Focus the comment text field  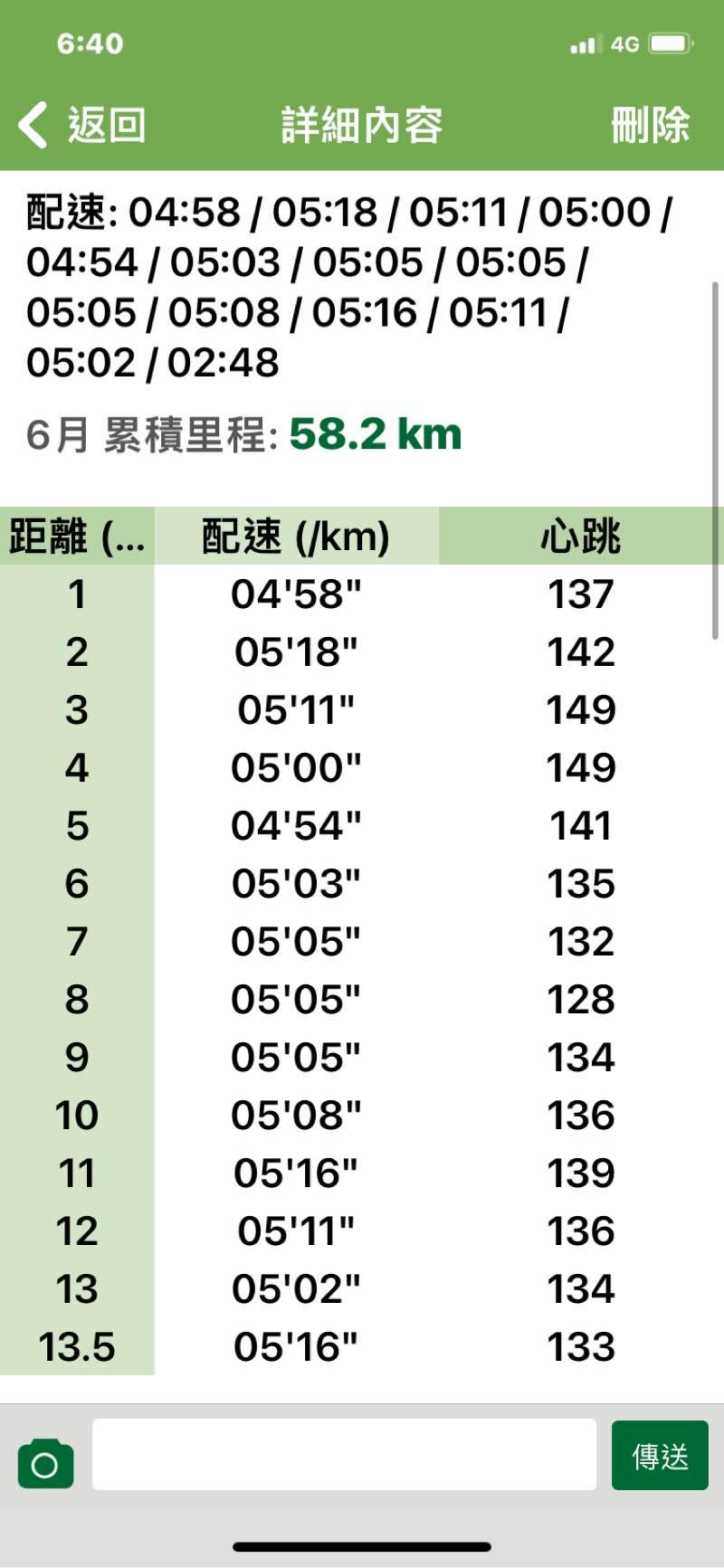click(x=344, y=1454)
